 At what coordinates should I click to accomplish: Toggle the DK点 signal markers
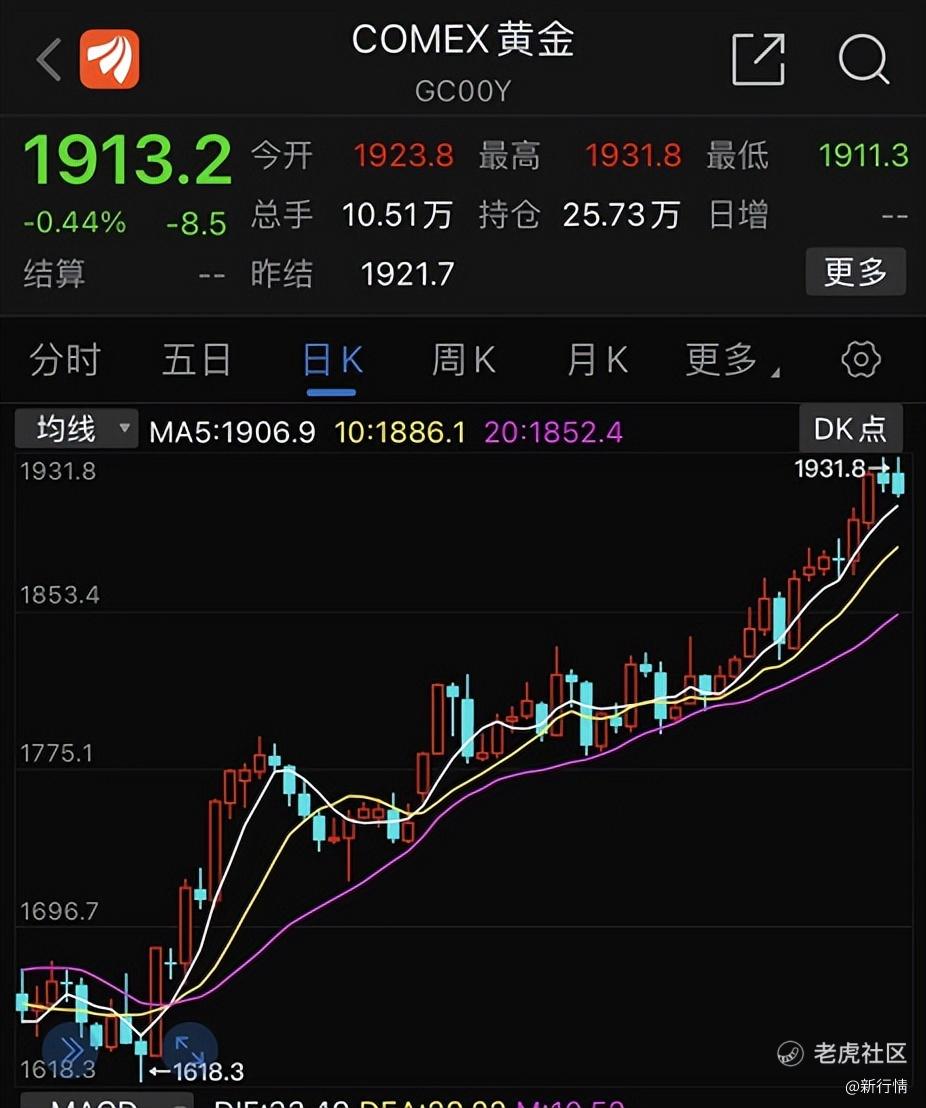[x=850, y=428]
